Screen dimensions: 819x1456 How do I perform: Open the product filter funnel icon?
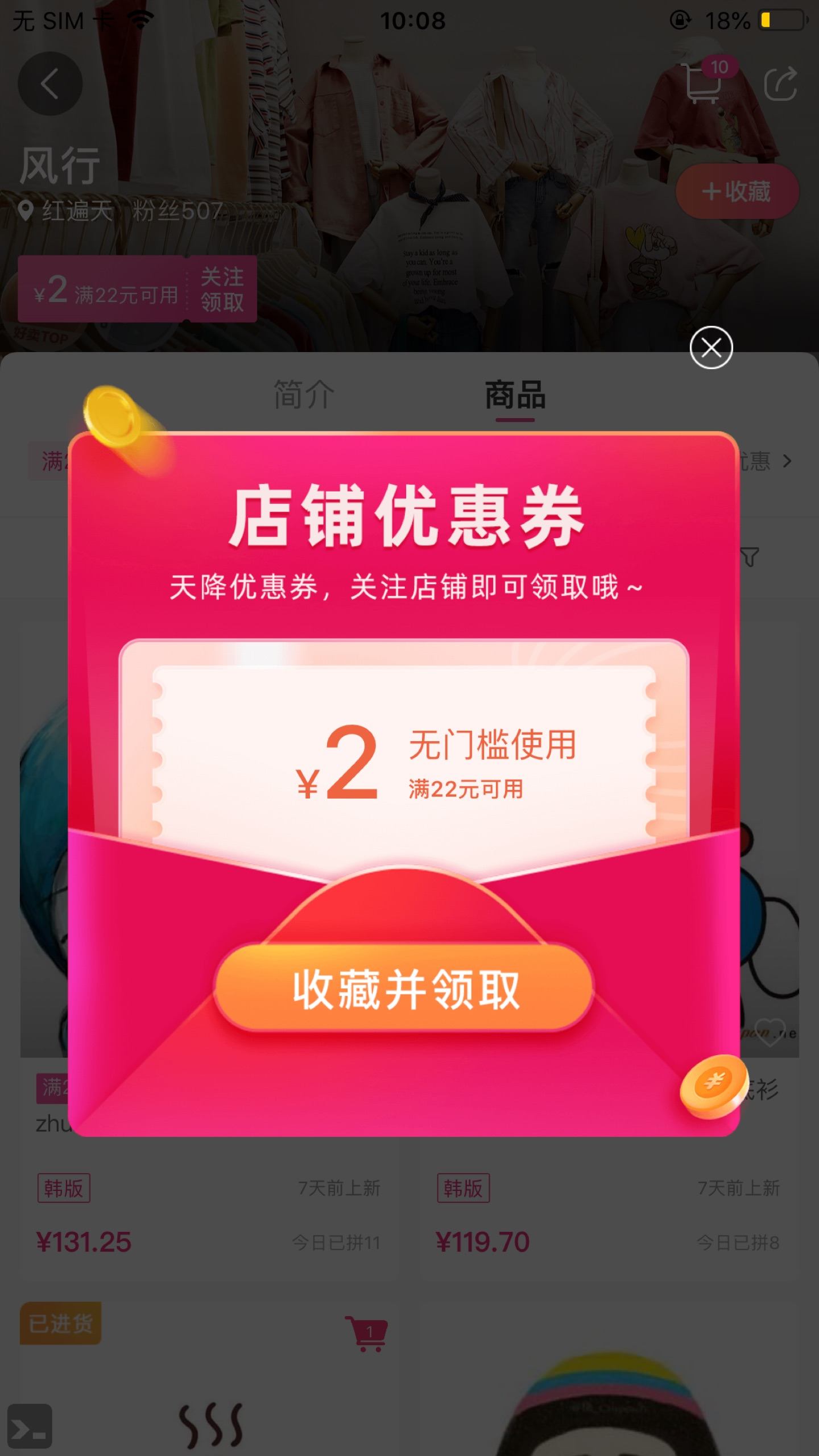(x=750, y=557)
